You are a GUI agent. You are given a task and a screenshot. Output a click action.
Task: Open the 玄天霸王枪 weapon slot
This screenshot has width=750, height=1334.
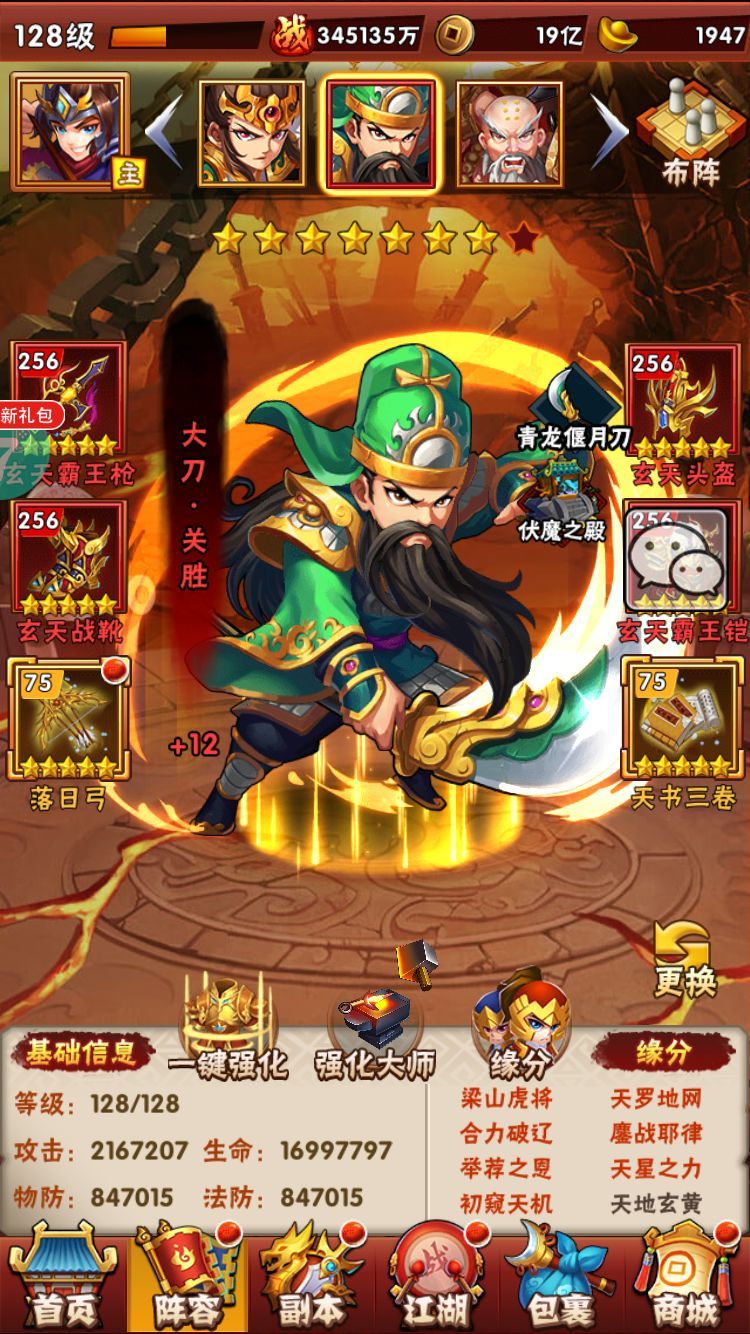coord(68,400)
